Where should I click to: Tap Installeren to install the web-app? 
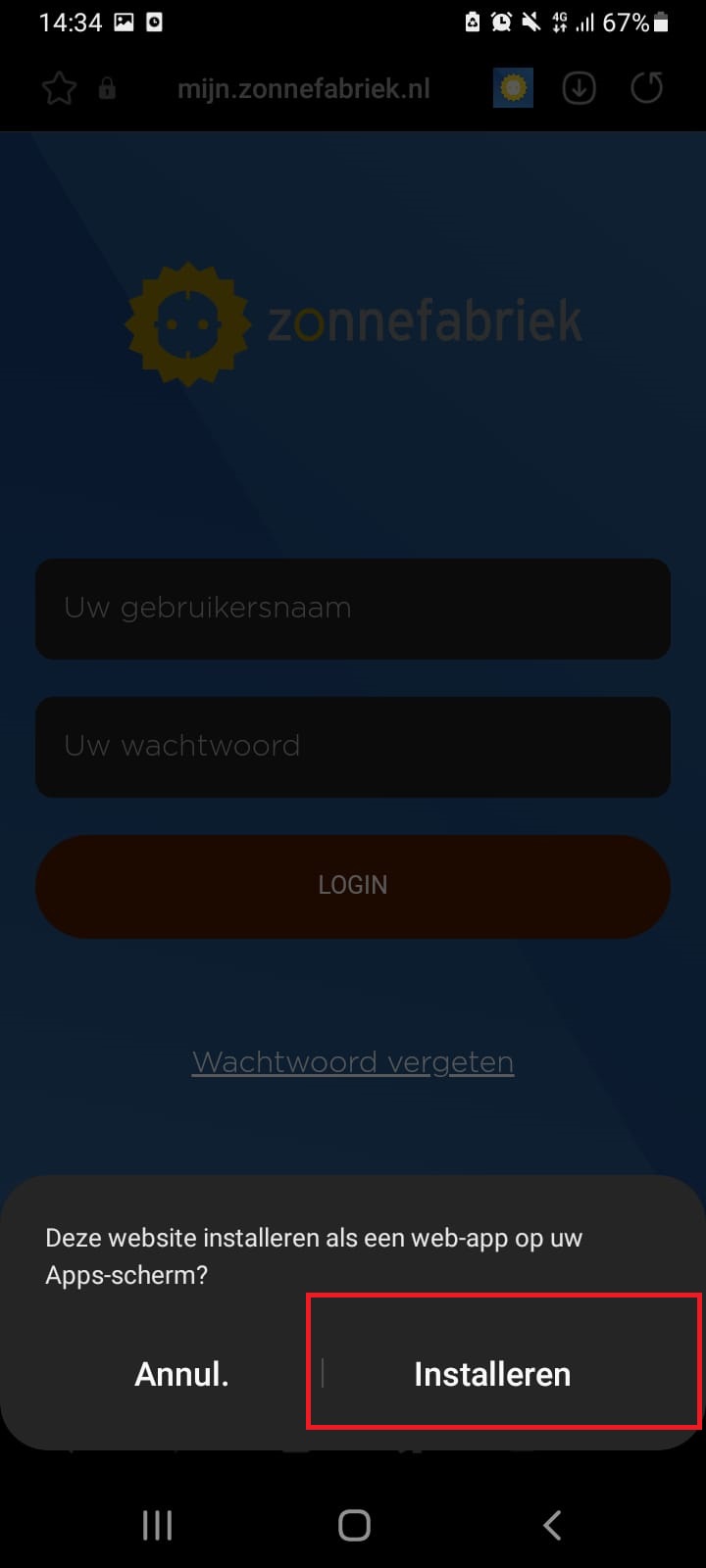point(492,1374)
